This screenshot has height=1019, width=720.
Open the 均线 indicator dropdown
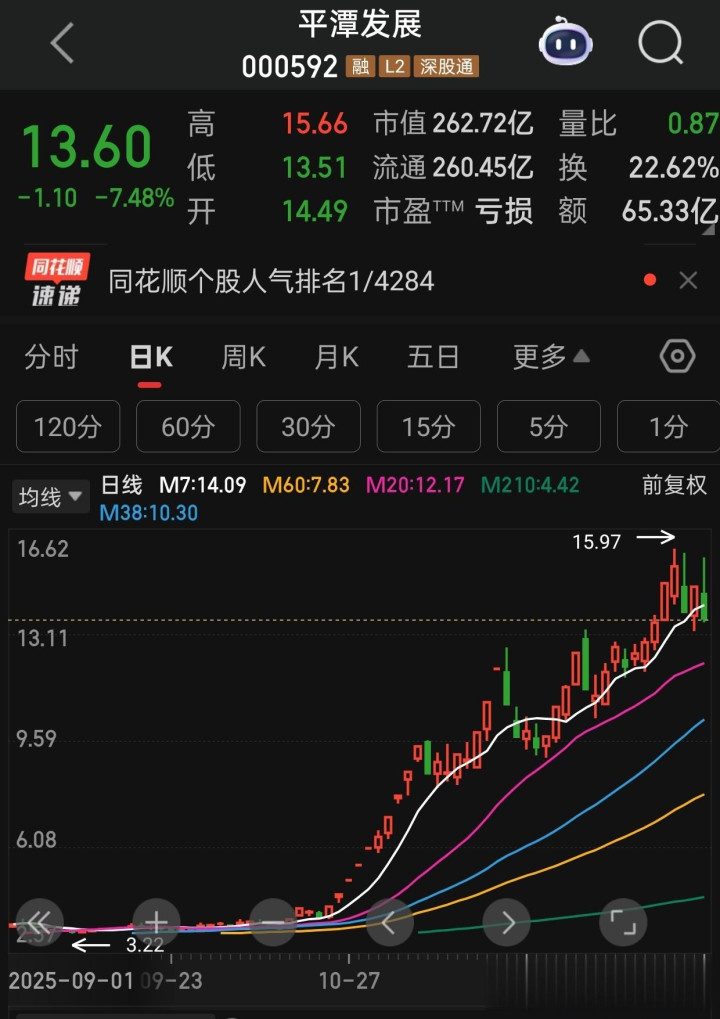click(x=50, y=497)
